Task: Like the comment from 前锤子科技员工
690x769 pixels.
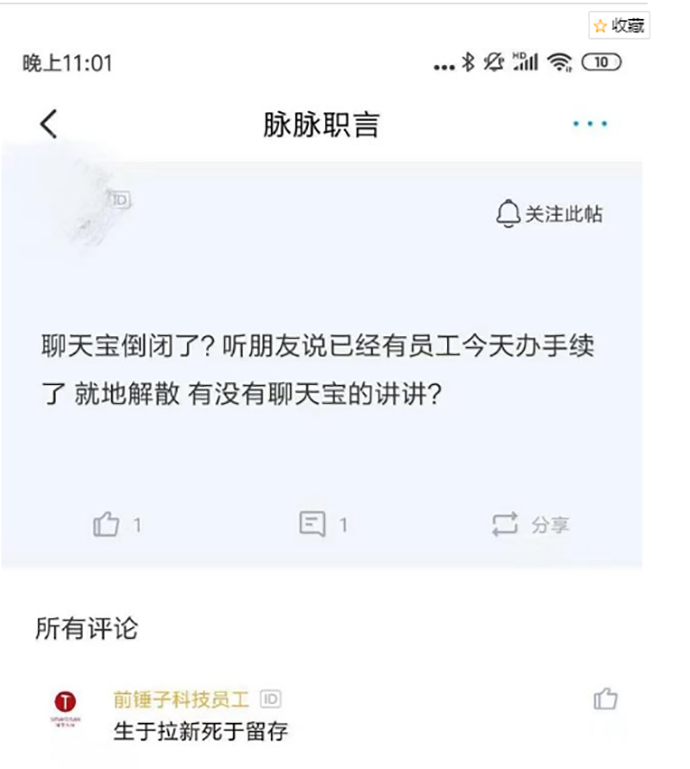Action: pyautogui.click(x=605, y=699)
